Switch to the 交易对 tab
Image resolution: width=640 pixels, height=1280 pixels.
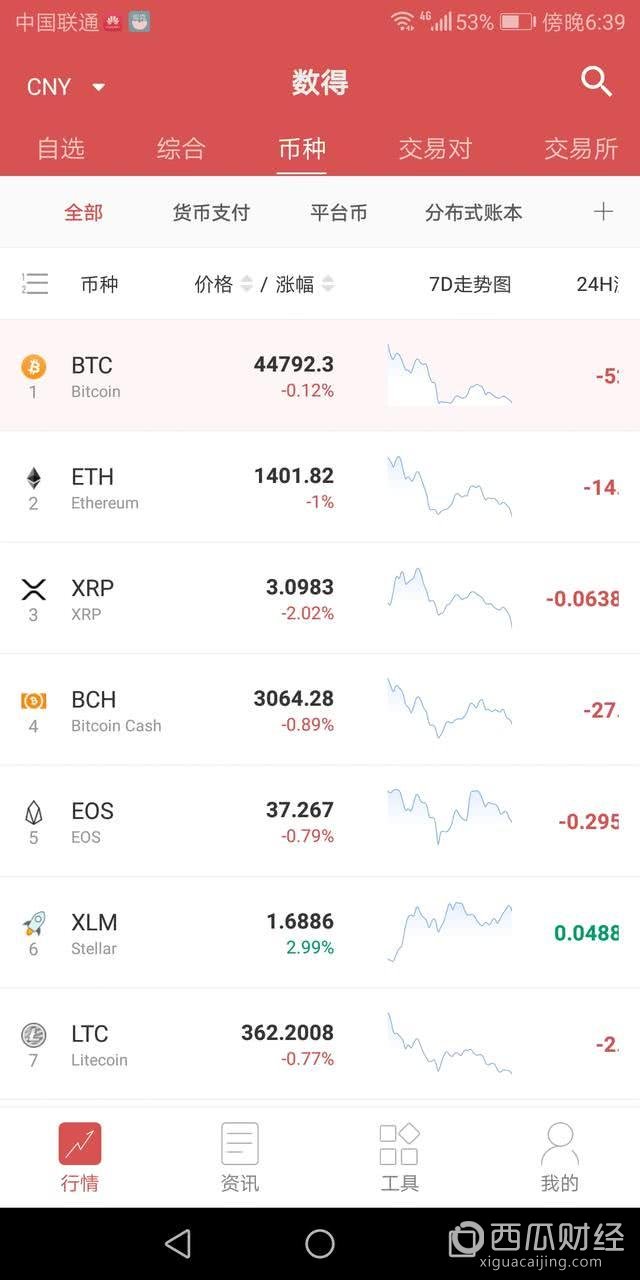[435, 149]
